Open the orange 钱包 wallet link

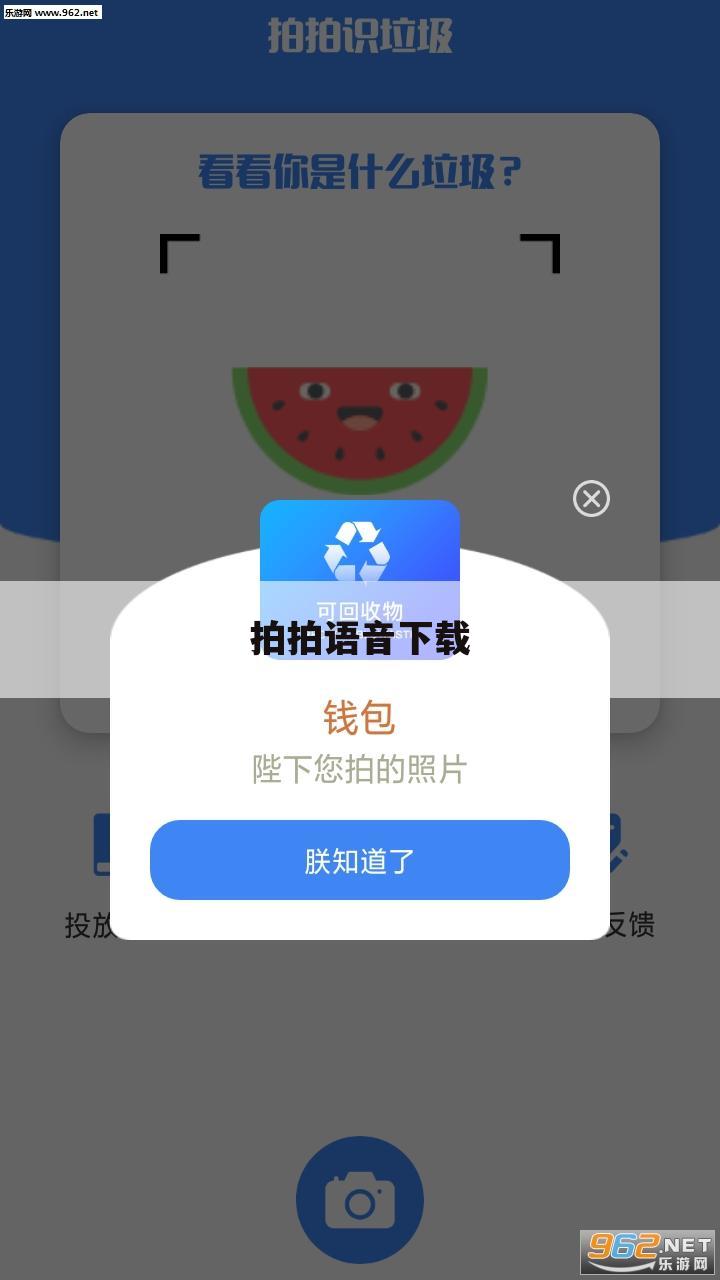coord(359,718)
